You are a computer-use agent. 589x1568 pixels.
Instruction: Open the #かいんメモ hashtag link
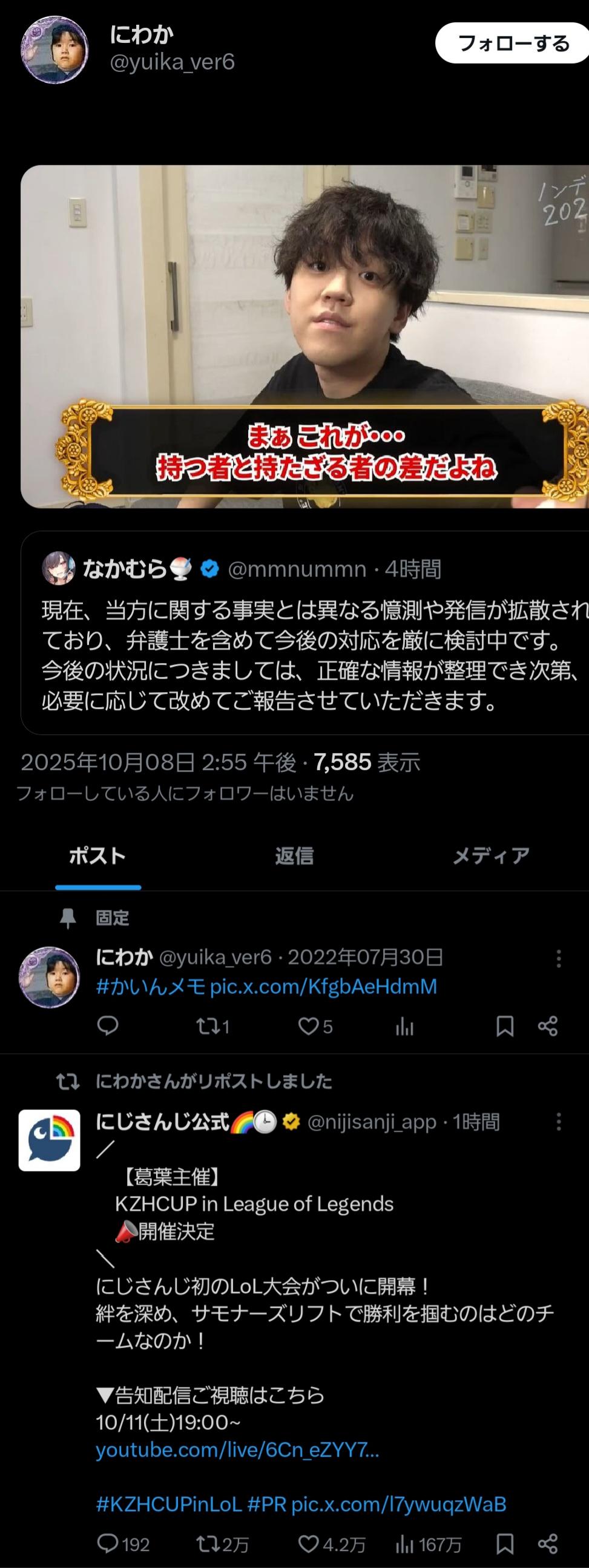click(x=151, y=987)
